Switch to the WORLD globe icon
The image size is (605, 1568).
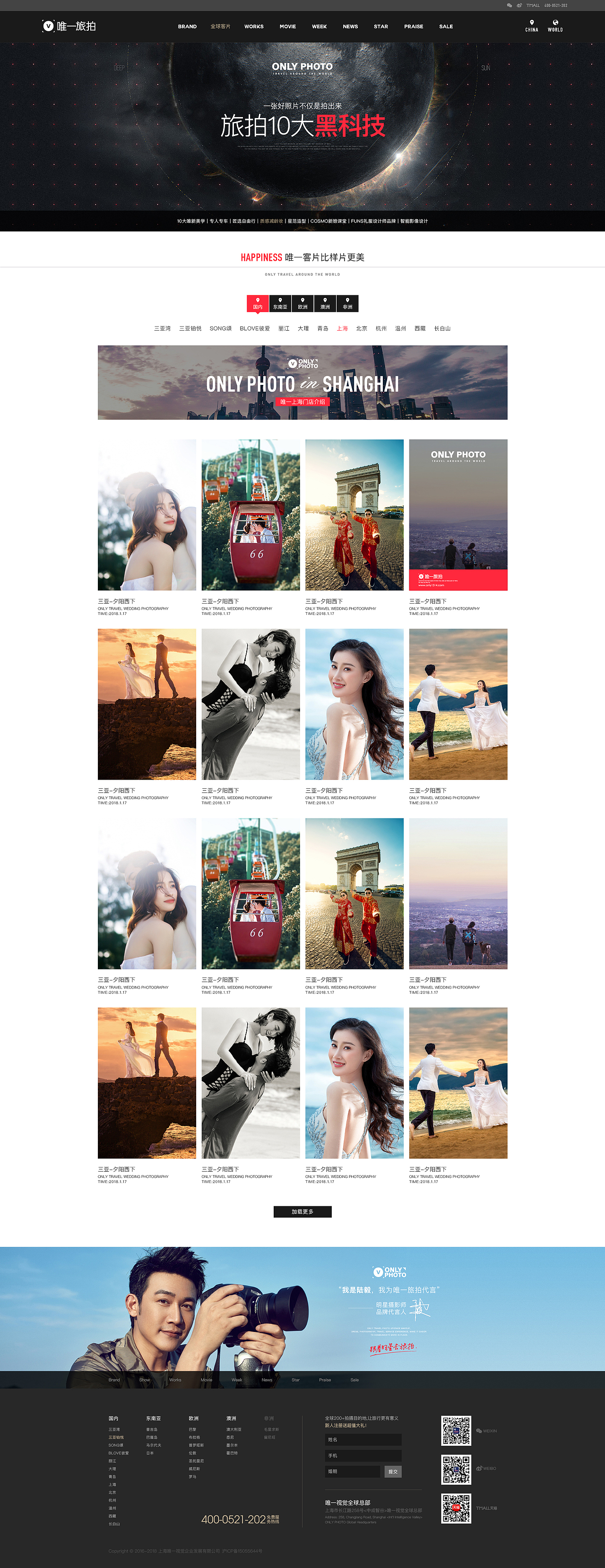coord(554,26)
